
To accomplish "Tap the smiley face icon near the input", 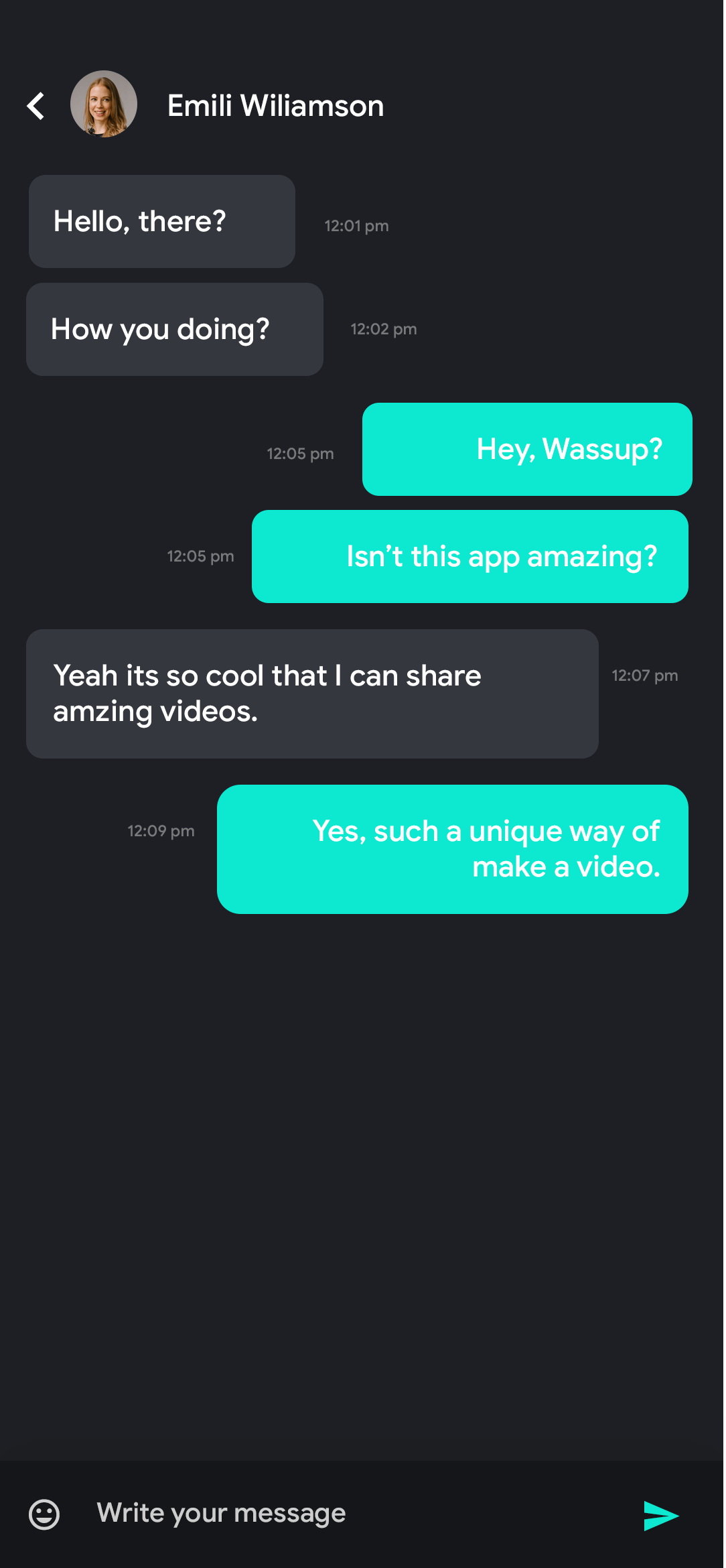I will click(44, 1512).
